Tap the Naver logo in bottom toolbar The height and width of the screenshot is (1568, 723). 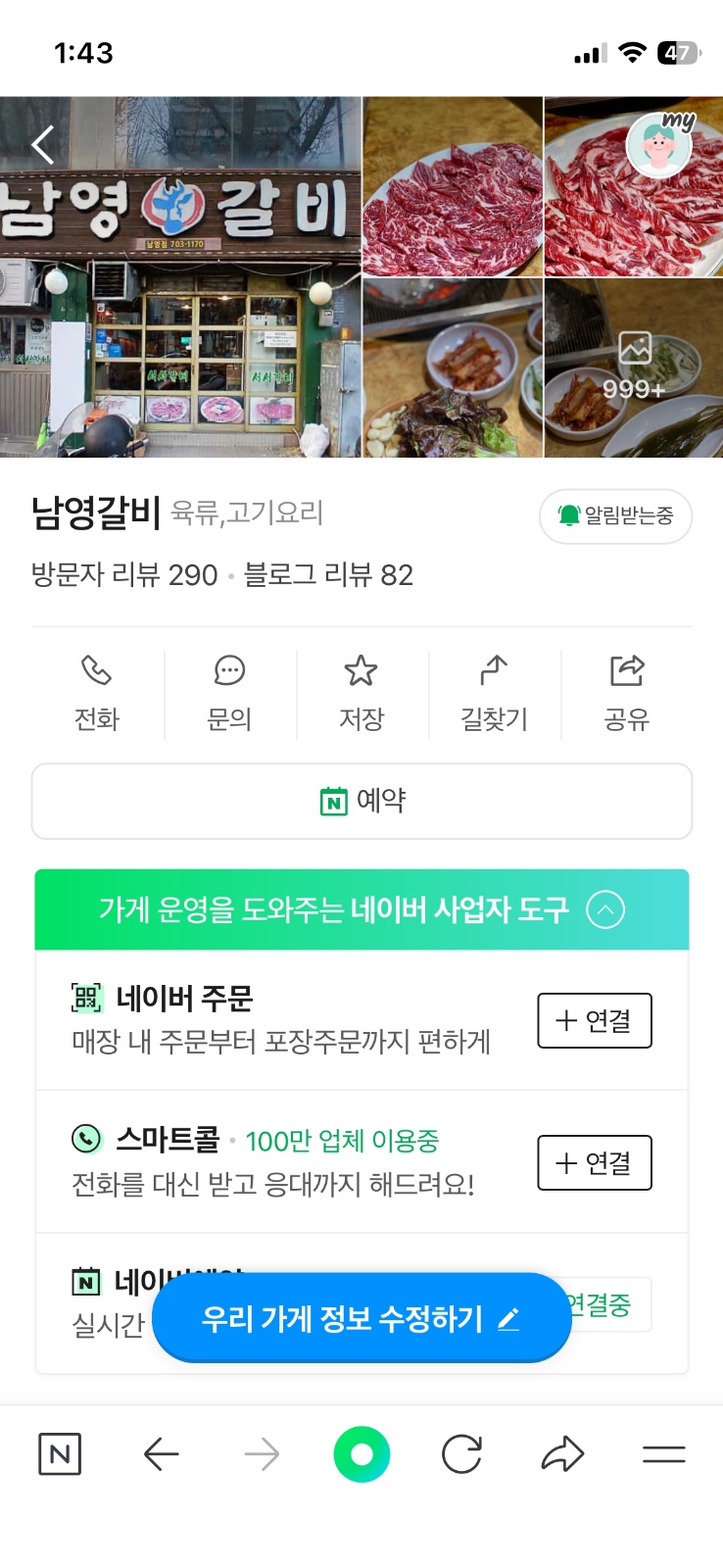coord(60,1455)
